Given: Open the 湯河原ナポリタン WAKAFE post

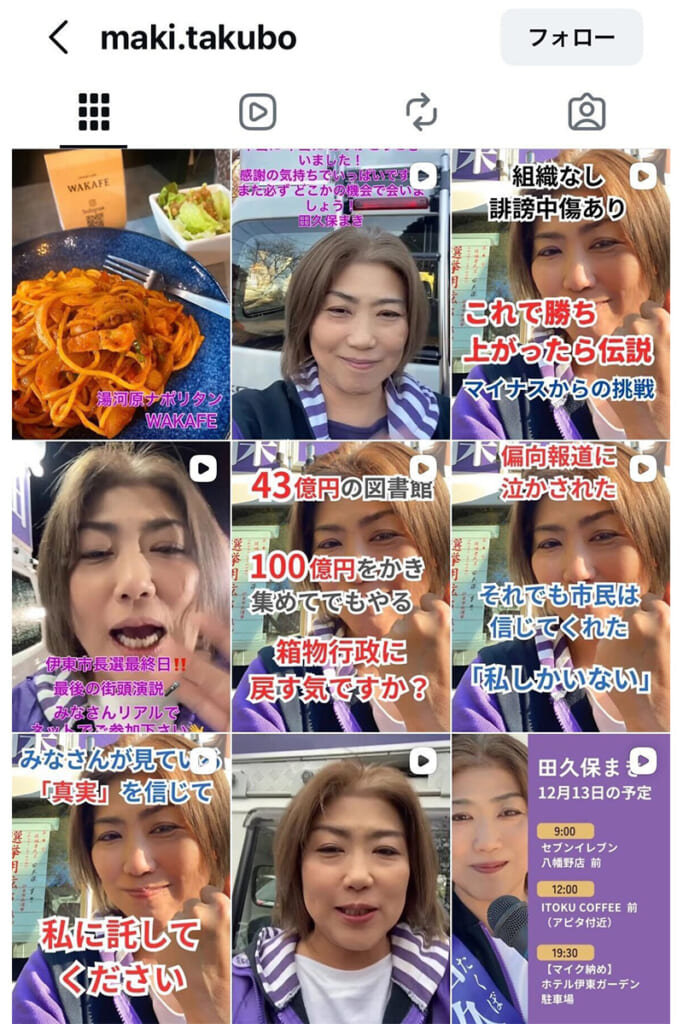Looking at the screenshot, I should [x=120, y=295].
